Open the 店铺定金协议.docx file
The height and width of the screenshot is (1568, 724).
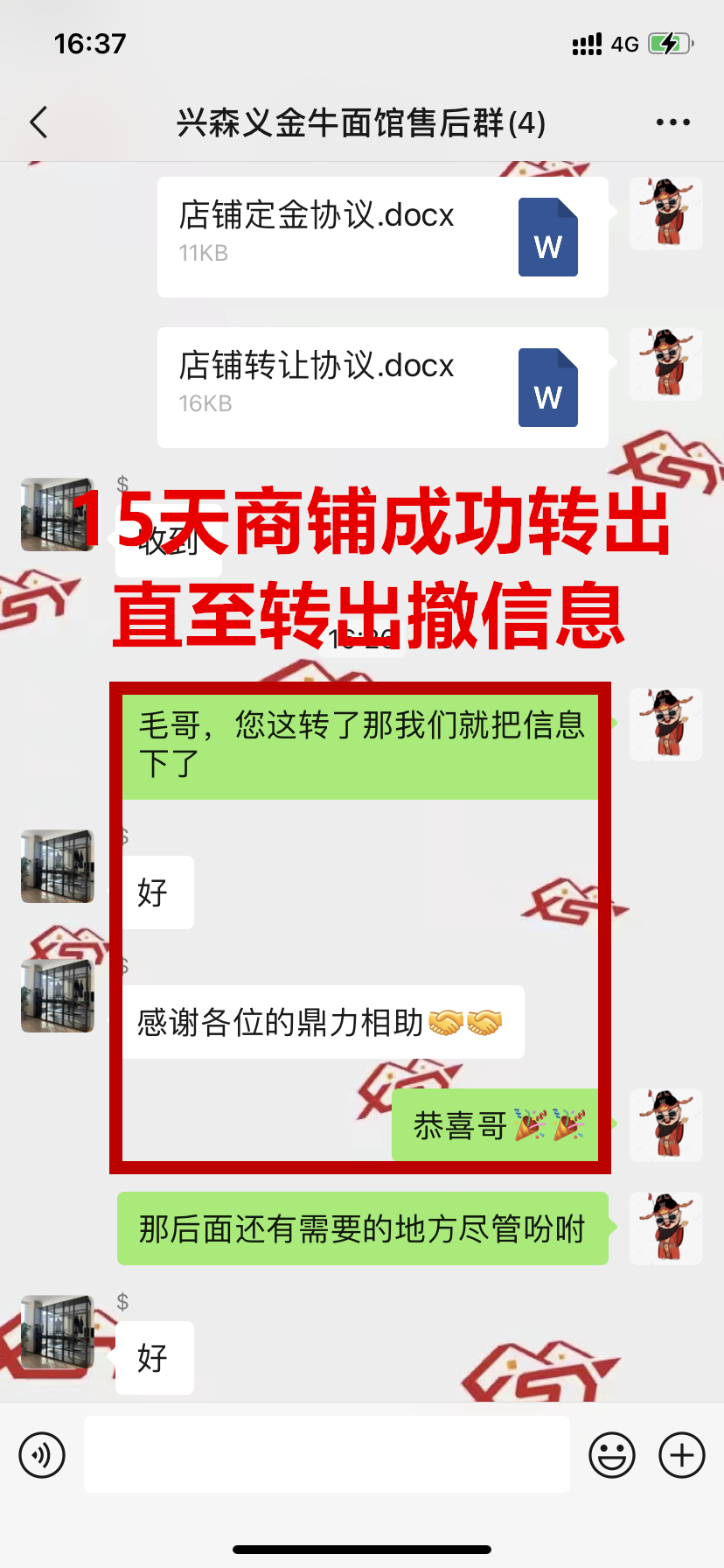[x=382, y=237]
